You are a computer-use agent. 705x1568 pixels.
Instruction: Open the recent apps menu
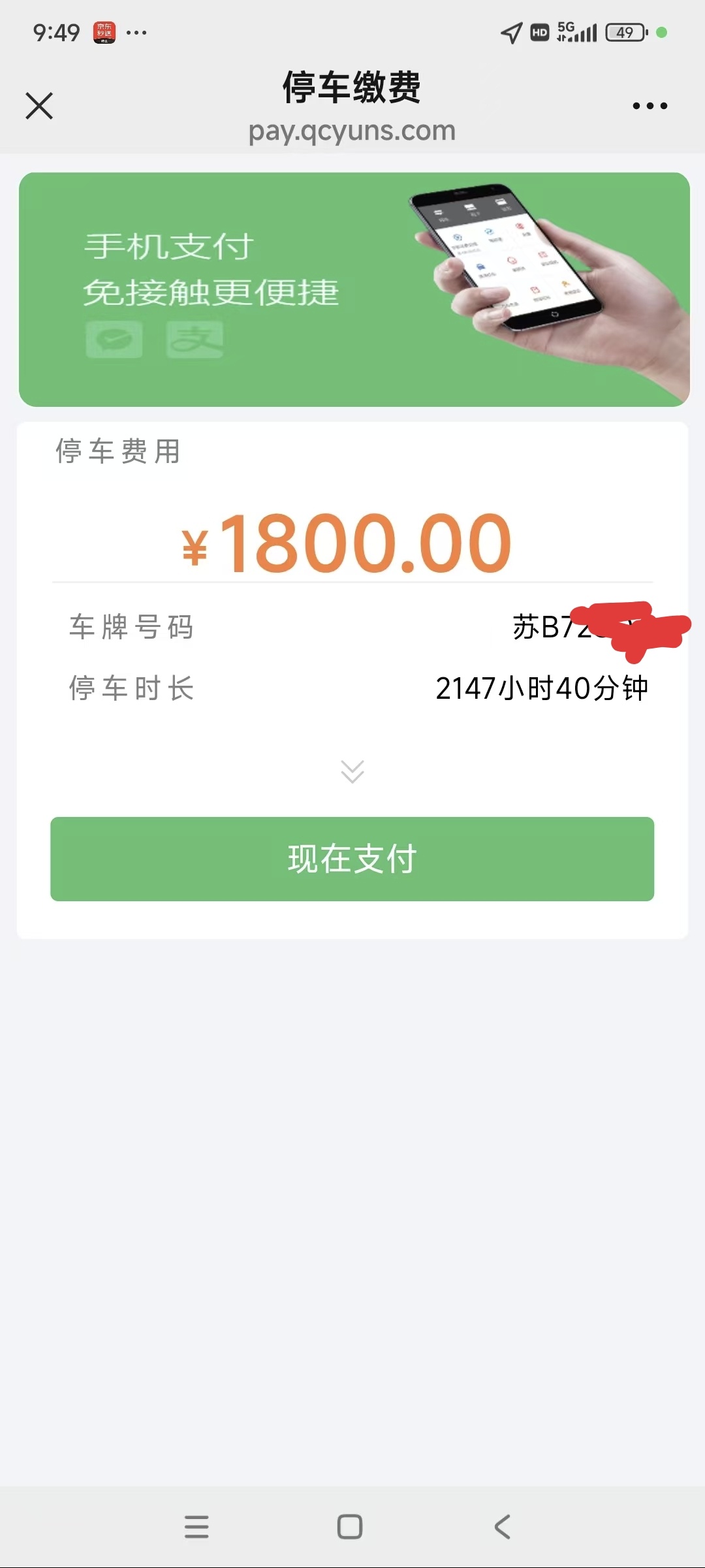(196, 1527)
